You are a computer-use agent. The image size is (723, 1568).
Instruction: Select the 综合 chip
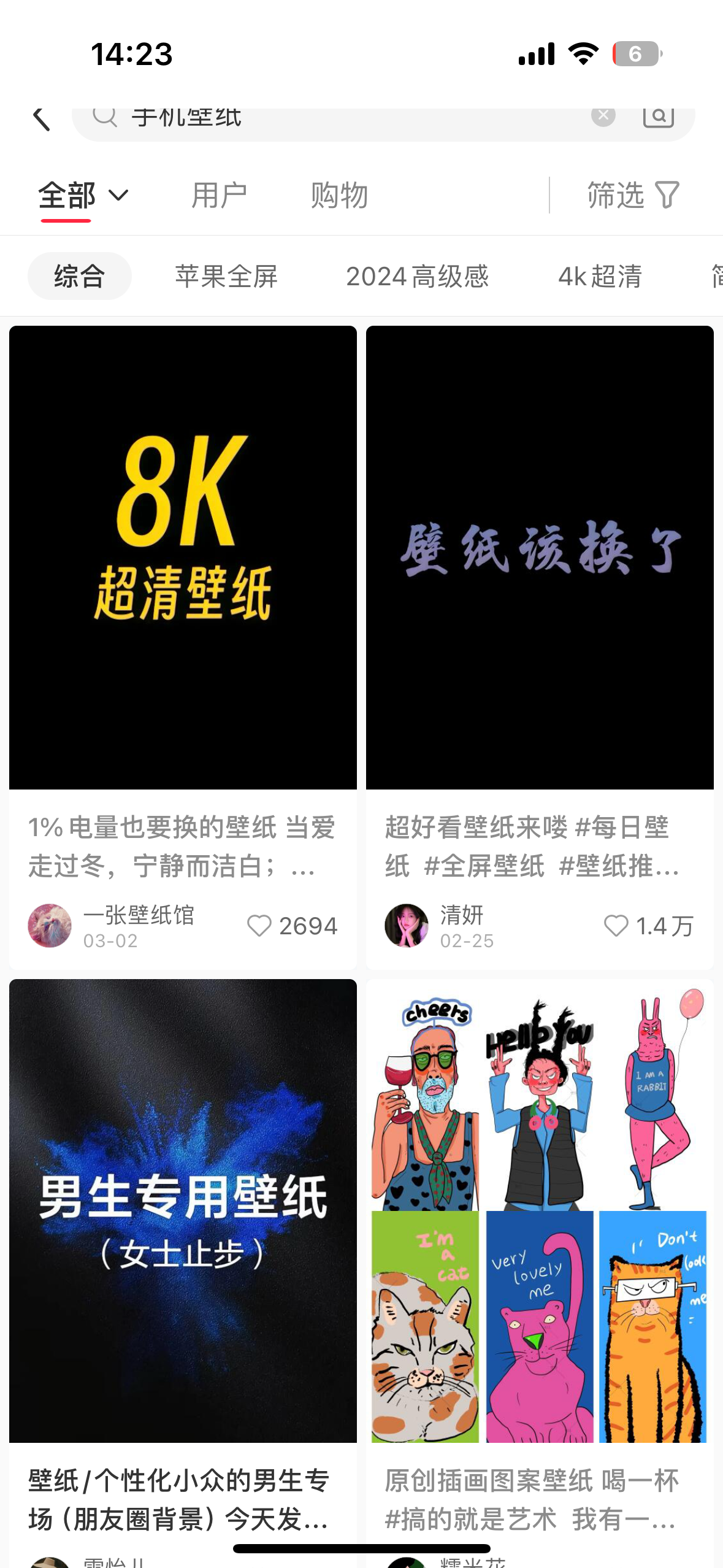tap(79, 276)
